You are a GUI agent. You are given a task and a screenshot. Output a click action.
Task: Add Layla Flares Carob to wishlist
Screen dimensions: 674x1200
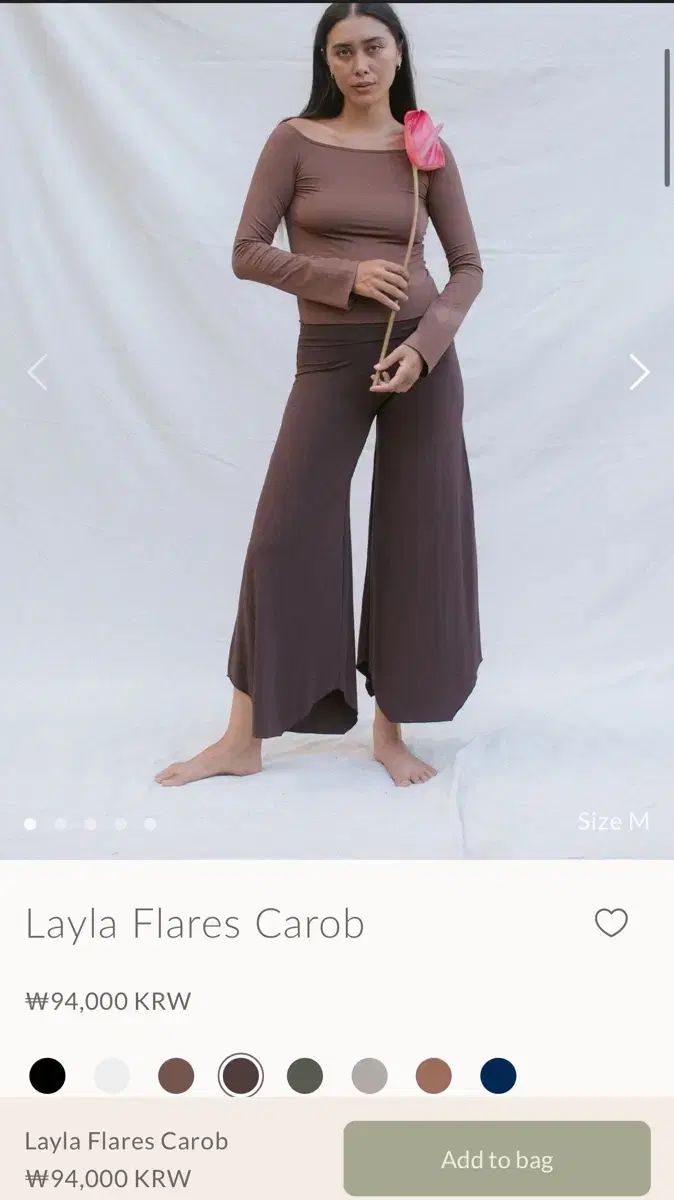click(611, 922)
